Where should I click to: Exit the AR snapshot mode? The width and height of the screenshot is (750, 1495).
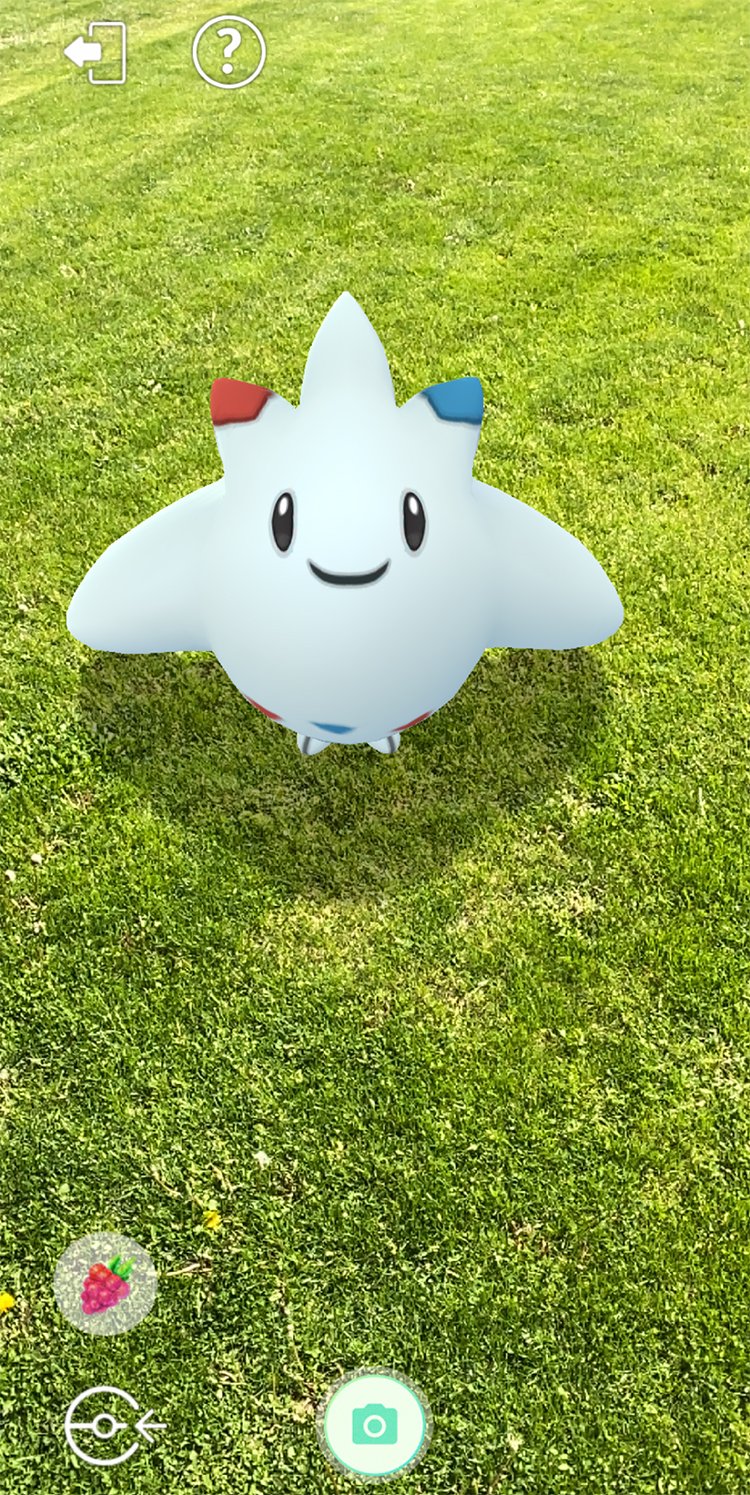pos(96,52)
